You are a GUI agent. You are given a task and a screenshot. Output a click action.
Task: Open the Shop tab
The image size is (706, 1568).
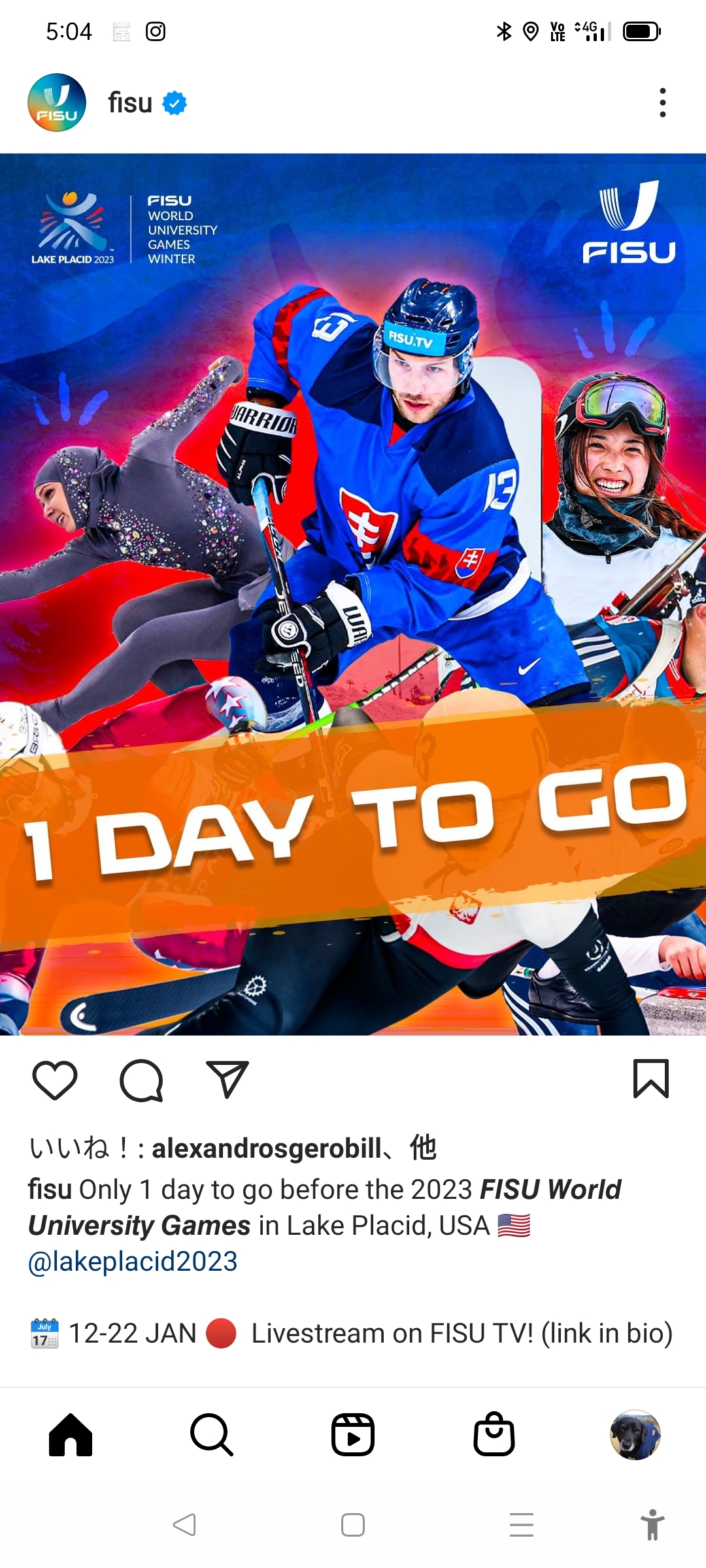click(494, 1435)
